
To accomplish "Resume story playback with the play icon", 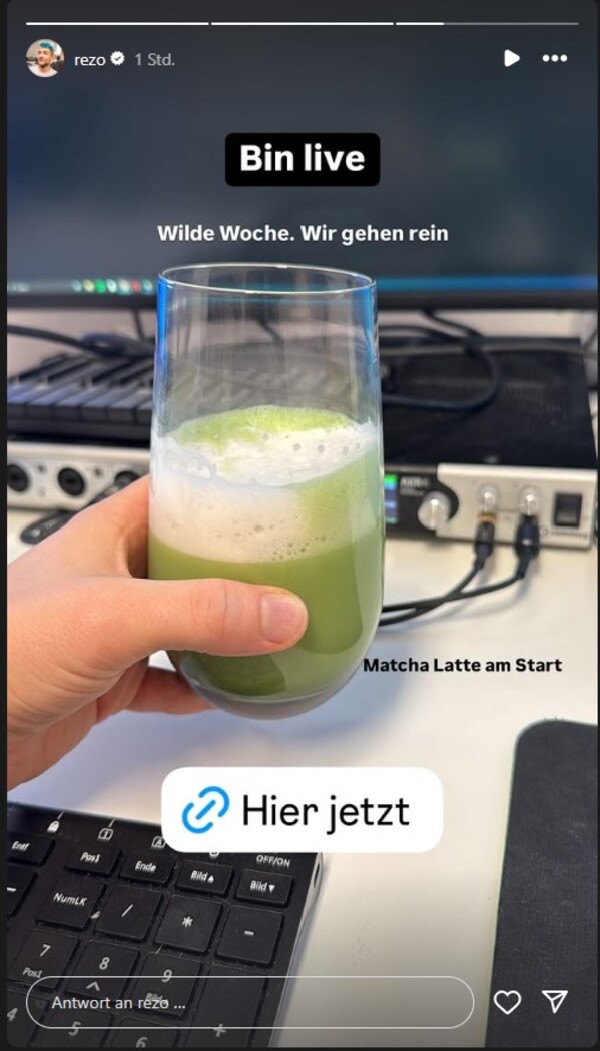I will (x=512, y=58).
